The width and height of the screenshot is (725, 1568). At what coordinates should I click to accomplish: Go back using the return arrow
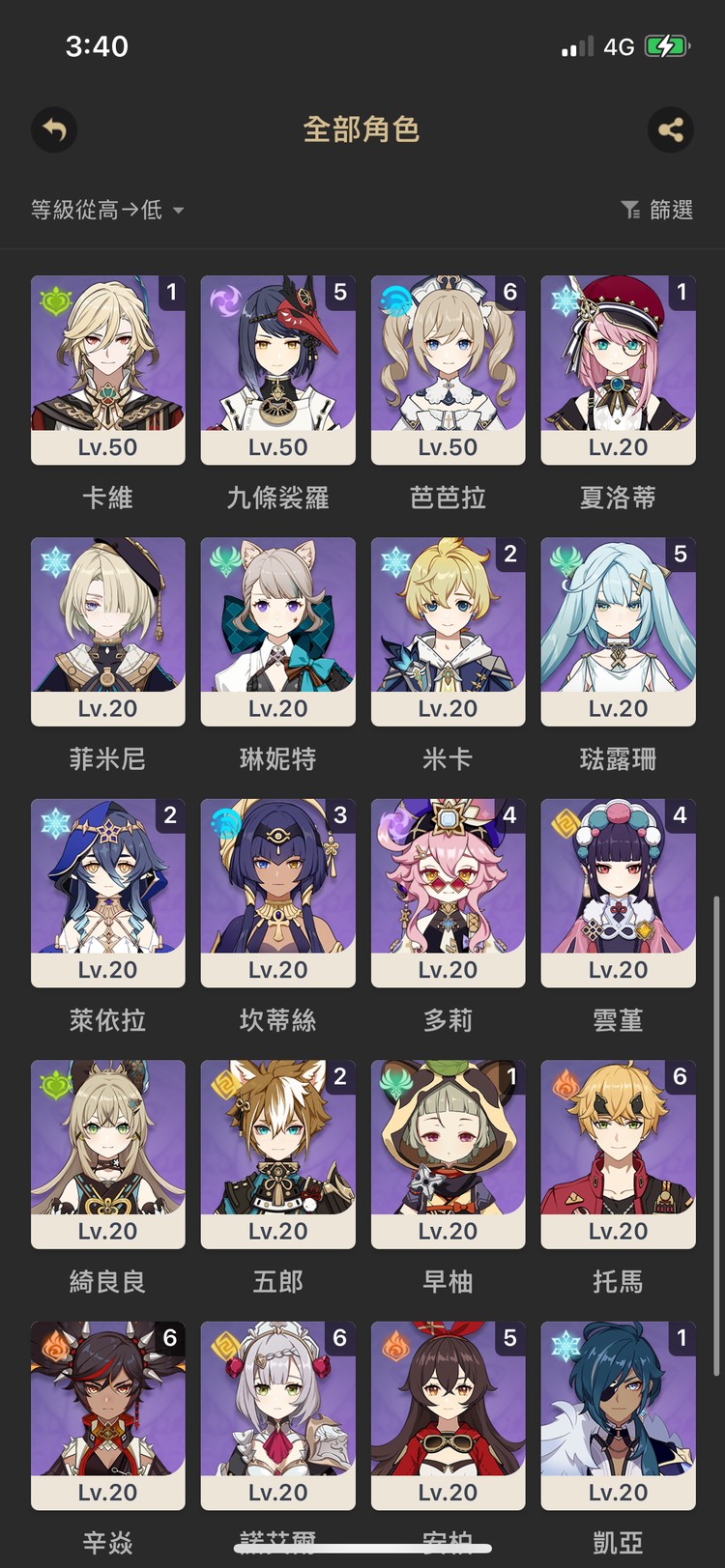click(x=54, y=129)
